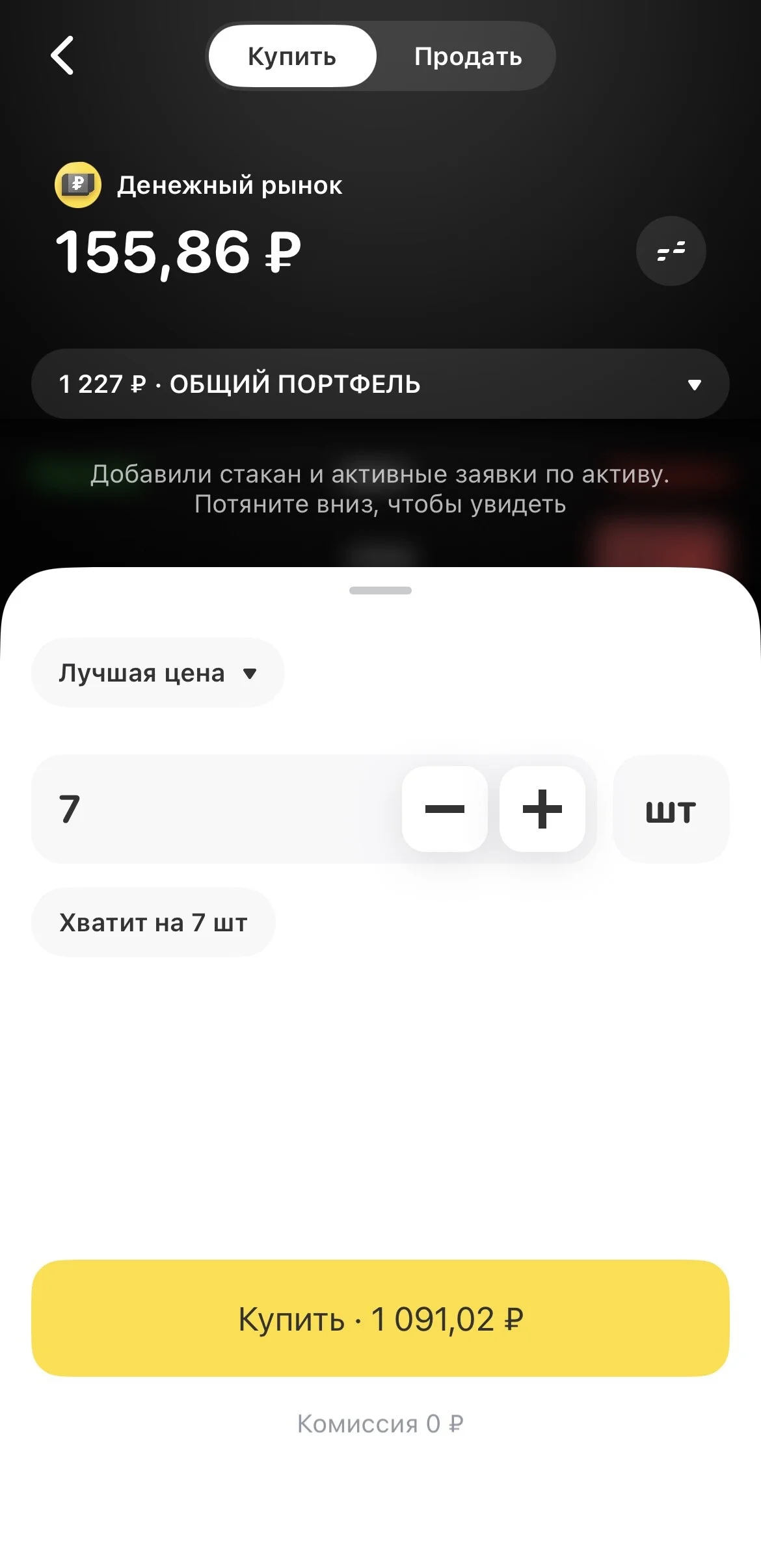Expand the ОБЩИЙ ПОРТФЕЛЬ account dropdown
The height and width of the screenshot is (1568, 761).
[380, 384]
